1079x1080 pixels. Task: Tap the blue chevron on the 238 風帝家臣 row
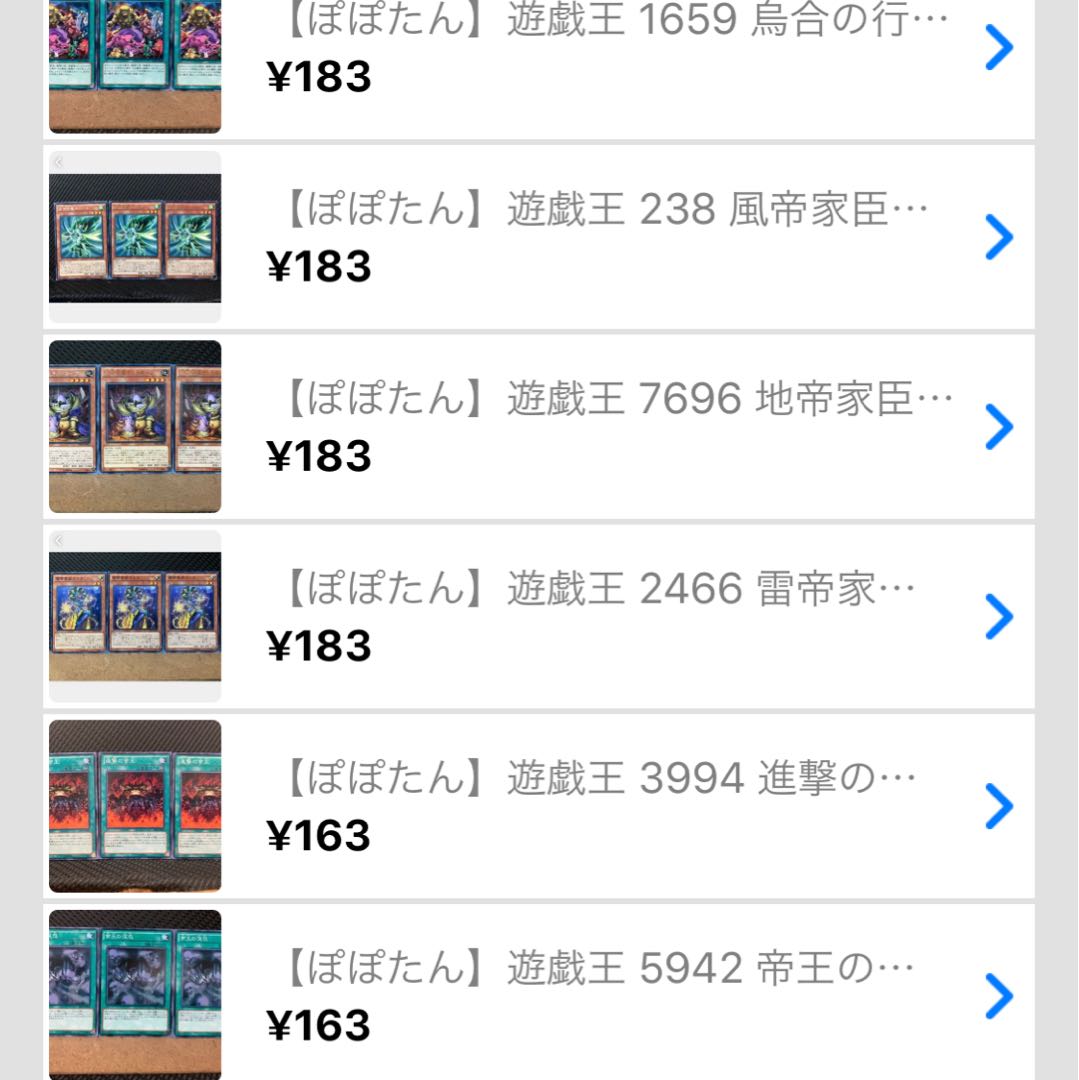[997, 236]
